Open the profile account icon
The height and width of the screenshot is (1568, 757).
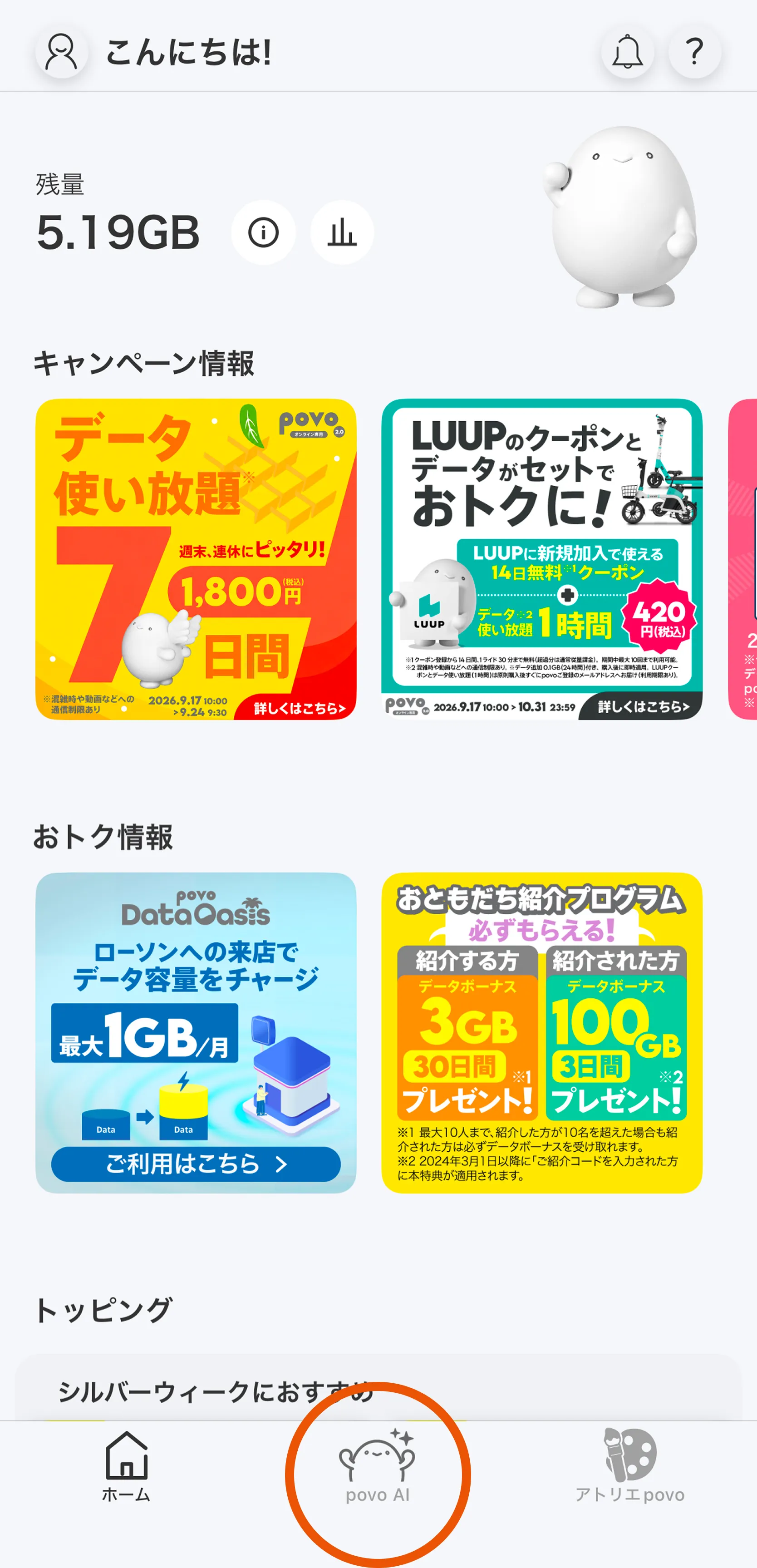pyautogui.click(x=61, y=52)
